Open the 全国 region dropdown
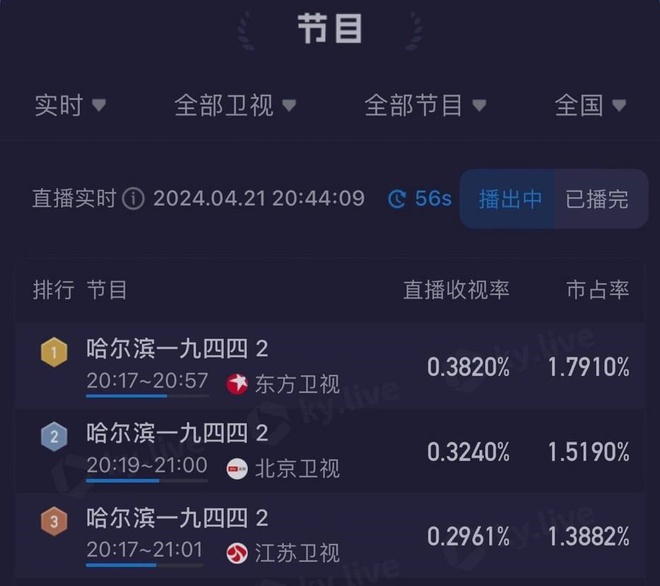Image resolution: width=660 pixels, height=586 pixels. (590, 105)
